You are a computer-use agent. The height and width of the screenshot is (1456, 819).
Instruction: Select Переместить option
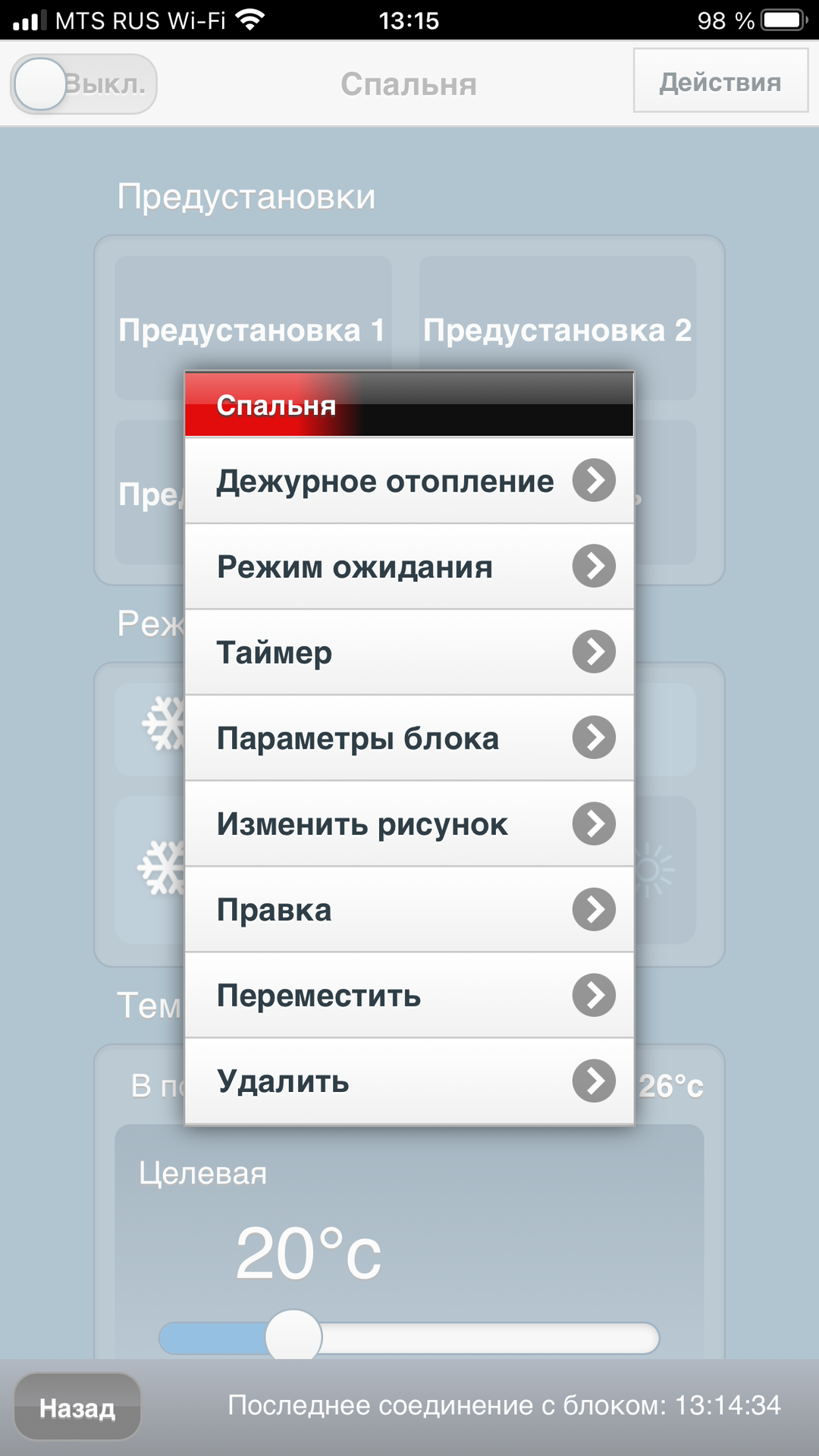(x=409, y=994)
